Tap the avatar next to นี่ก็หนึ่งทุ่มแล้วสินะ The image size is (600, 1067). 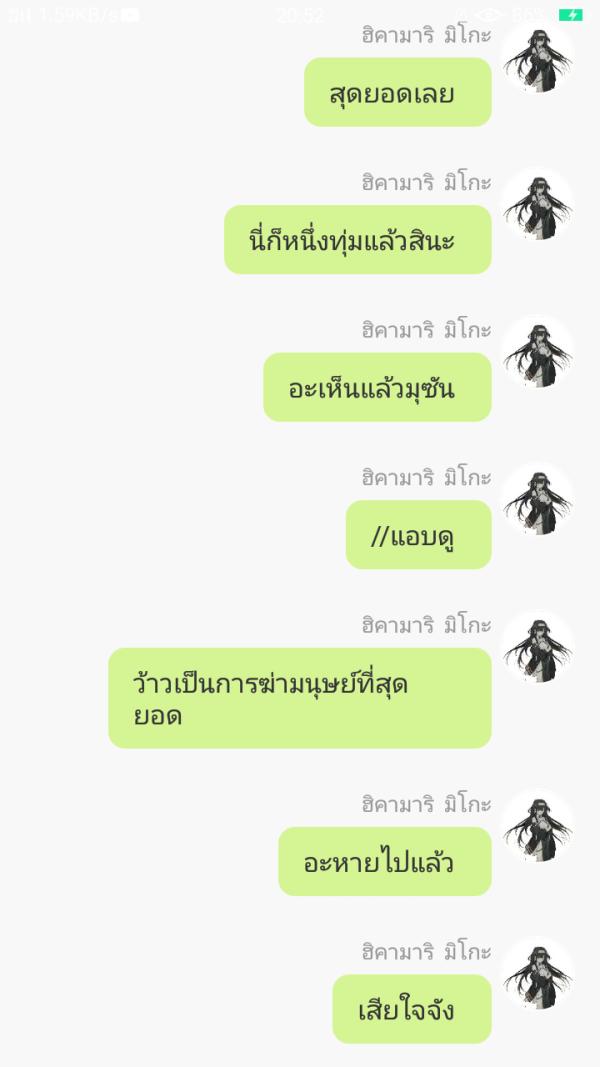pyautogui.click(x=537, y=205)
